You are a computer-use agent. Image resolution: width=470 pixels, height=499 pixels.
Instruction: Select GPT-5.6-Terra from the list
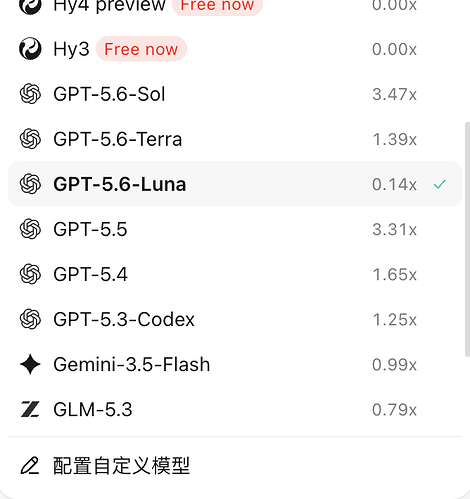pyautogui.click(x=235, y=139)
